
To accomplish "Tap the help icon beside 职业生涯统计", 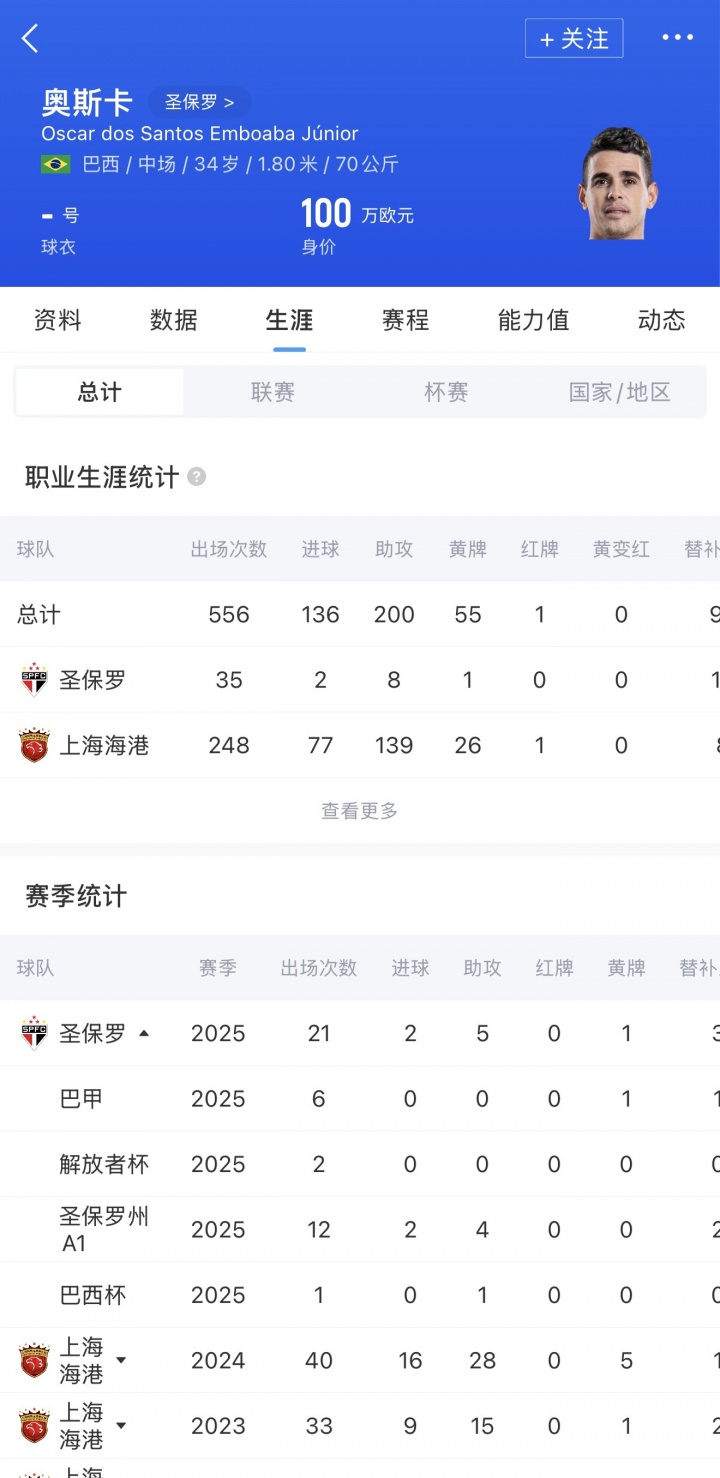I will (197, 477).
